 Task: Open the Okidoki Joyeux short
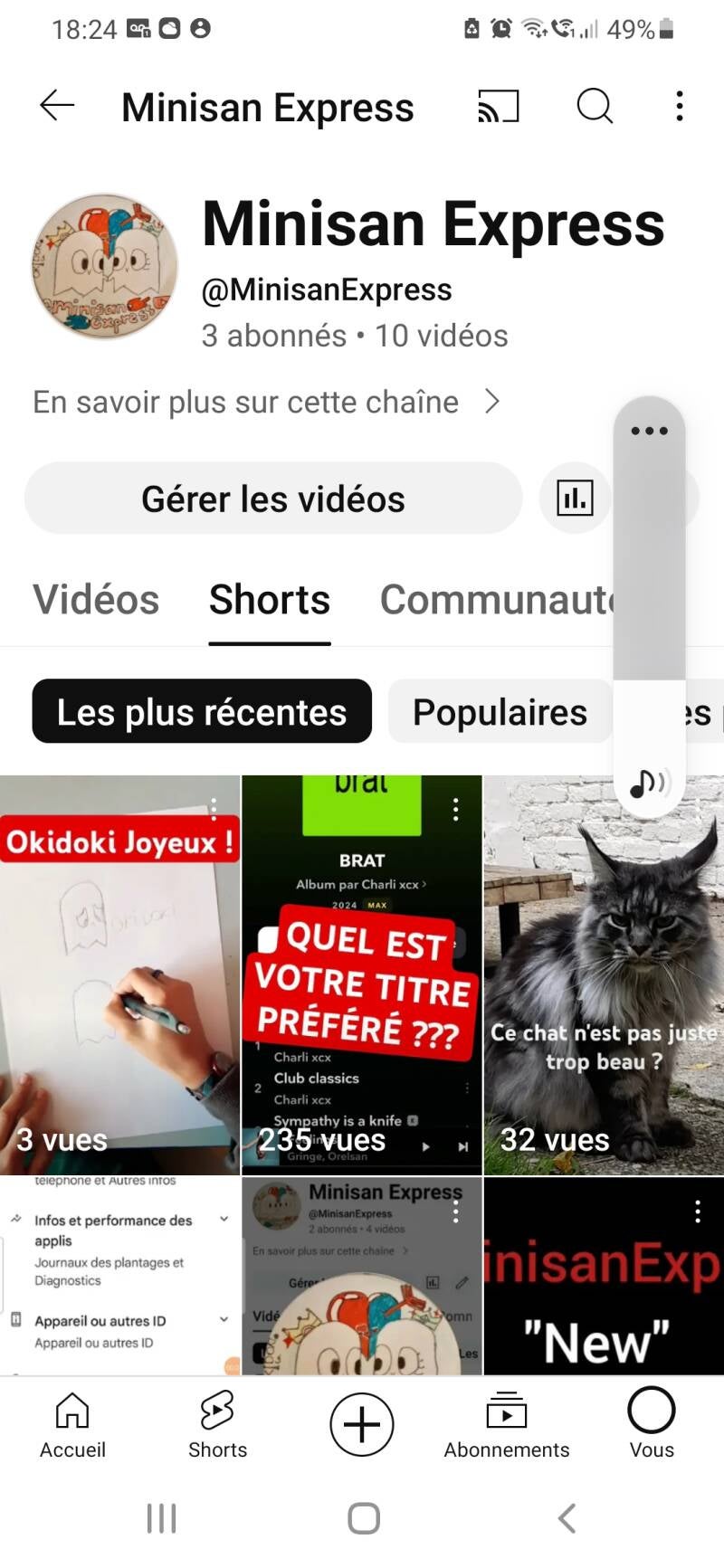tap(119, 977)
